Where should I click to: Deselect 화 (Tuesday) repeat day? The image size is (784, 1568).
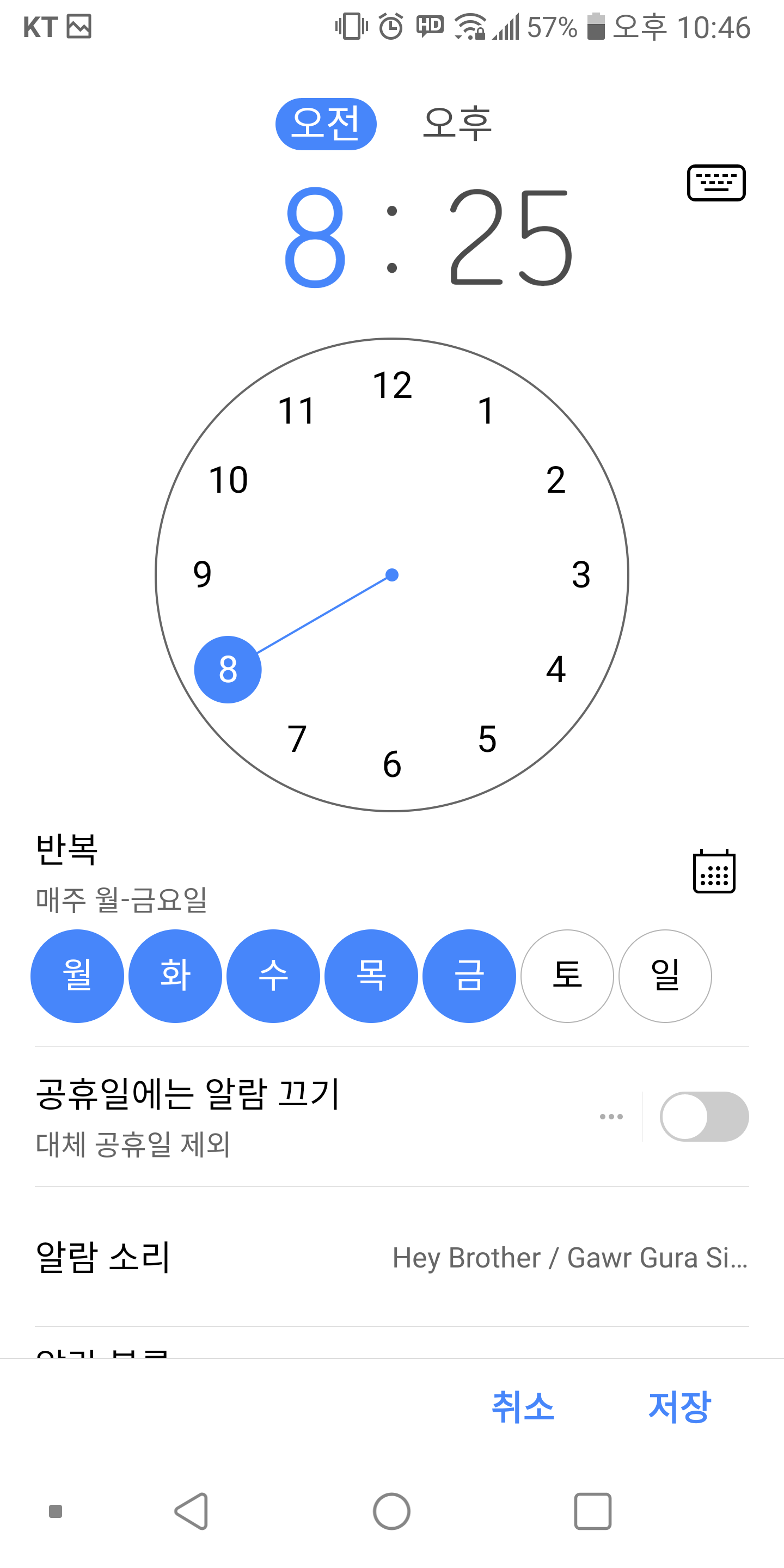click(x=175, y=976)
